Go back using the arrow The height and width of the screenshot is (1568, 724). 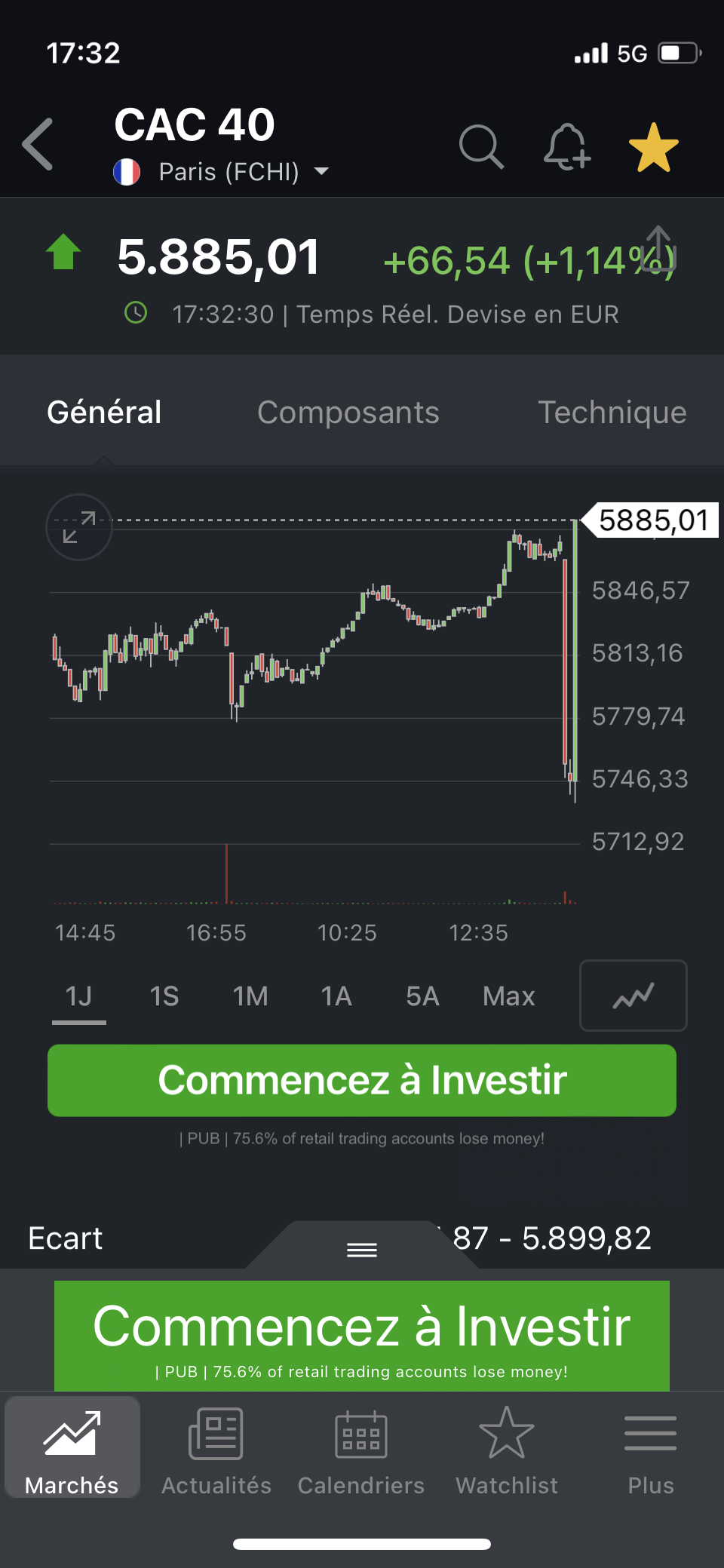pyautogui.click(x=39, y=144)
